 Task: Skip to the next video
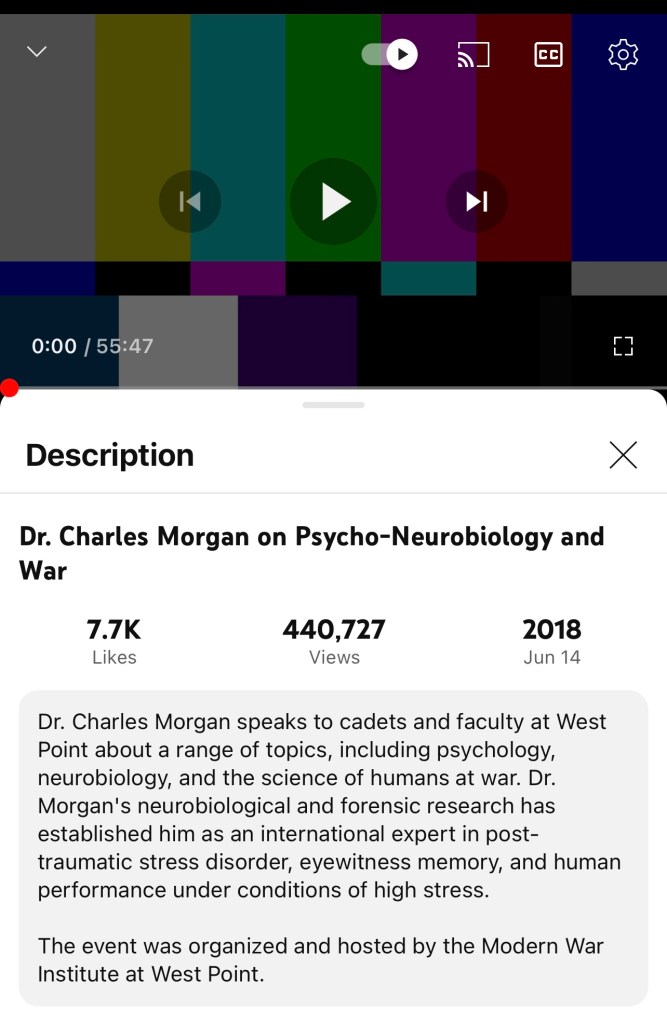point(476,202)
